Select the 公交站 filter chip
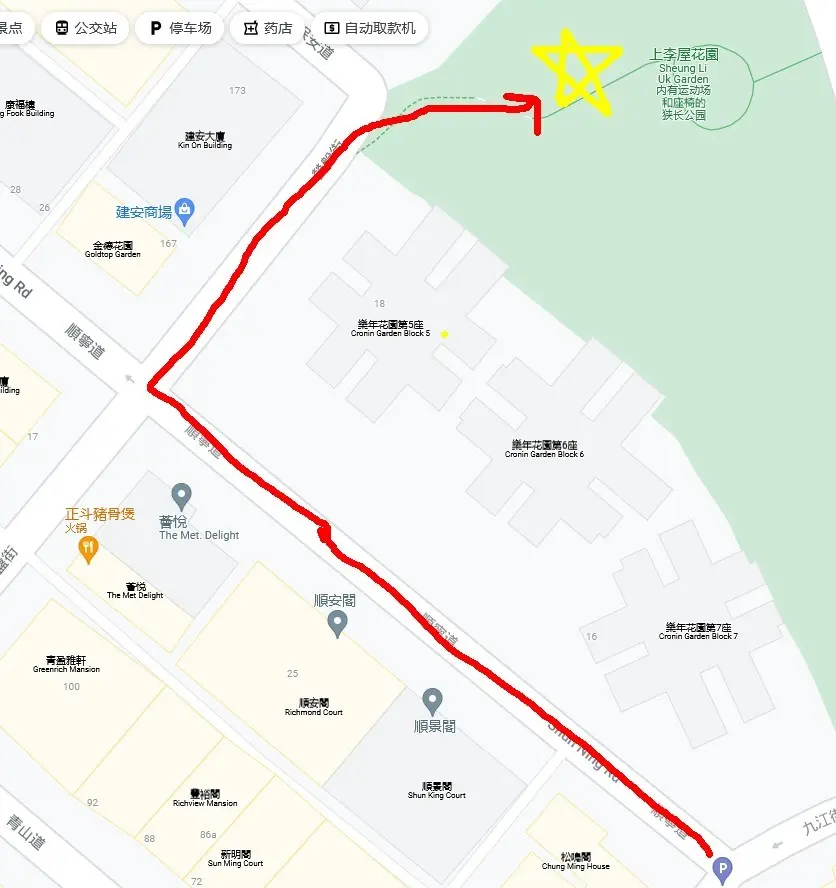Image resolution: width=836 pixels, height=888 pixels. click(x=86, y=28)
